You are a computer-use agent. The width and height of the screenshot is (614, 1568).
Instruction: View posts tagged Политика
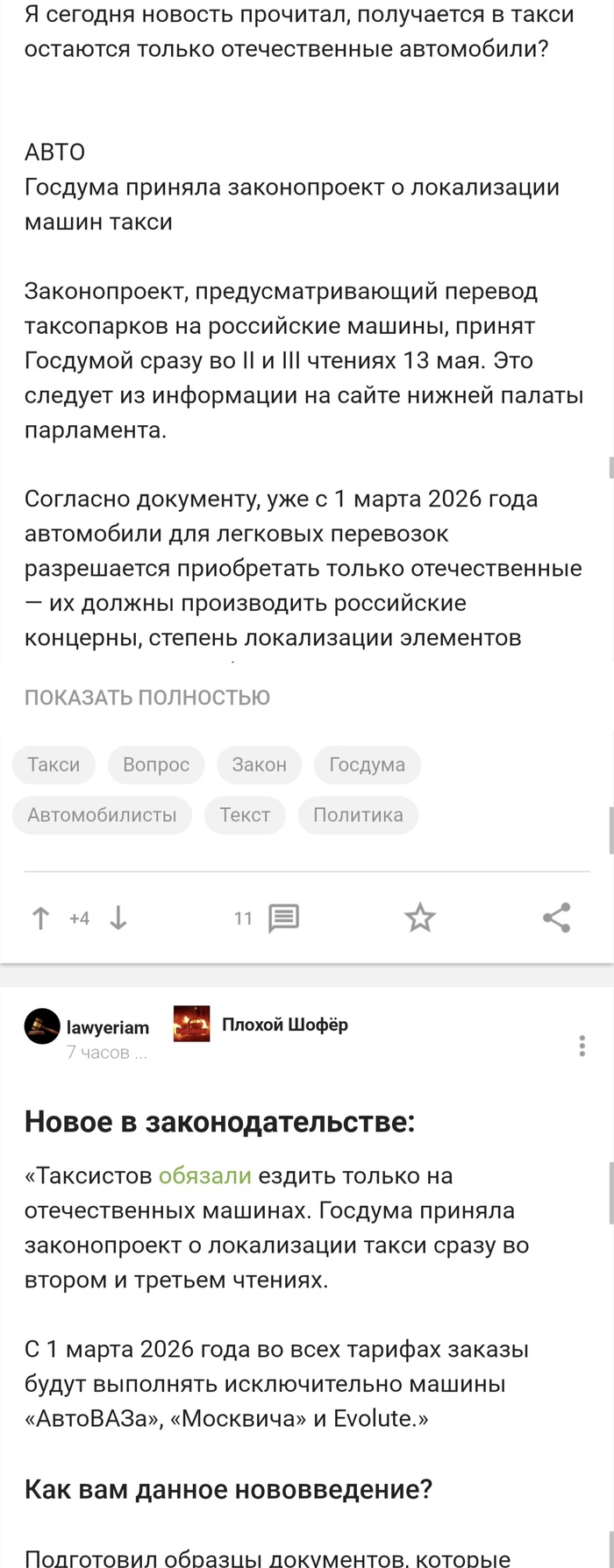[x=358, y=815]
